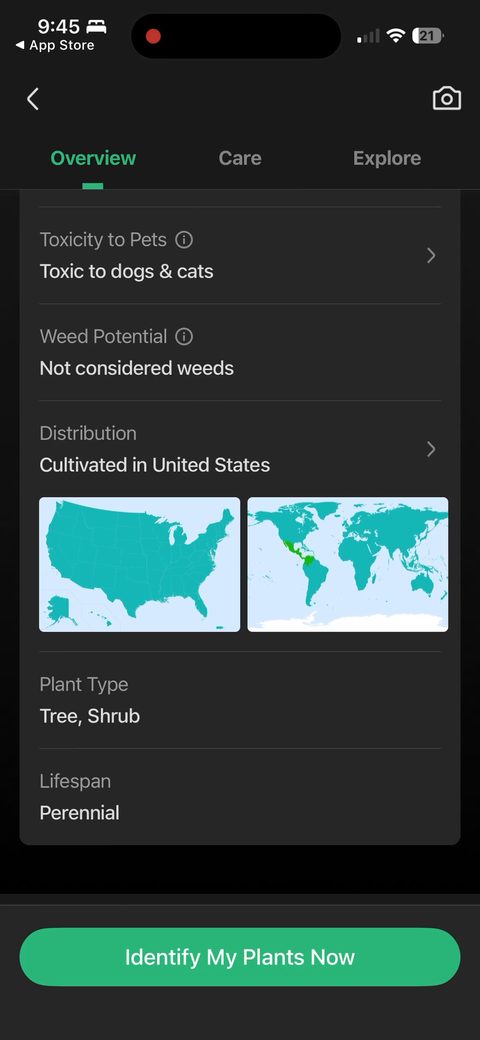Screen dimensions: 480x1040
Task: Select the Overview tab
Action: click(x=93, y=158)
